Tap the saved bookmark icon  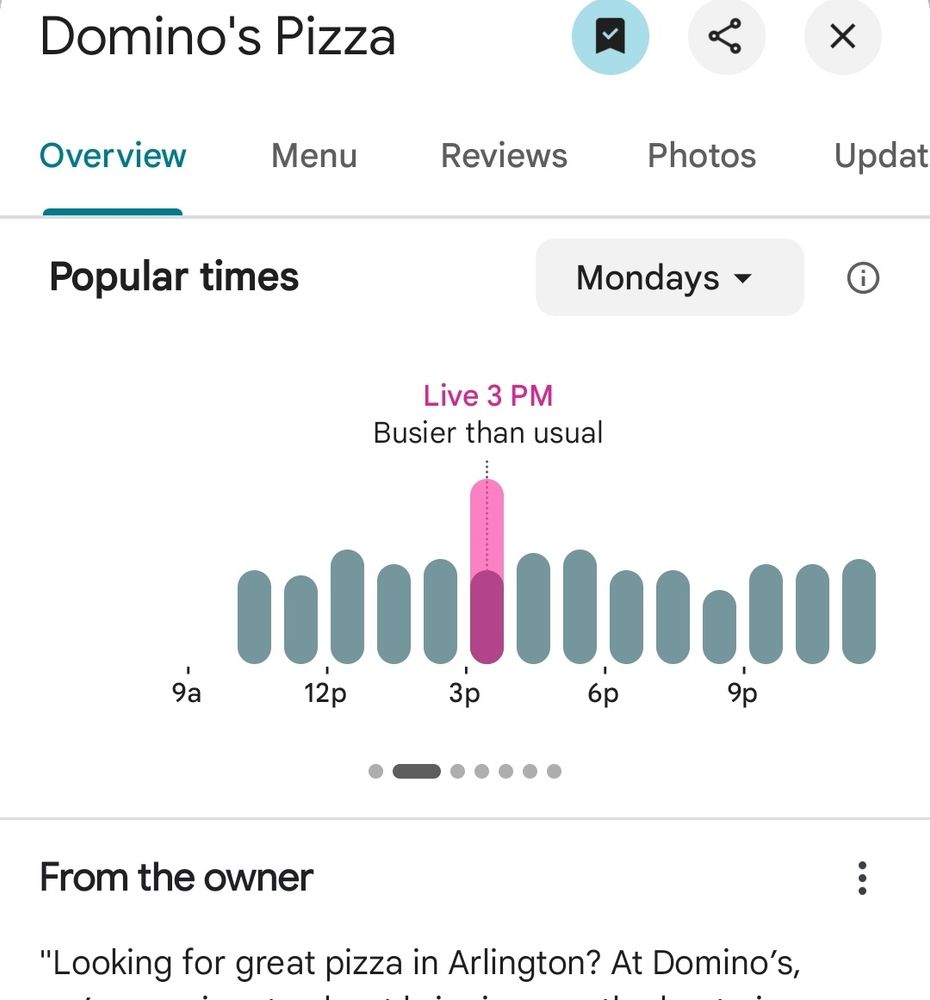(x=610, y=37)
